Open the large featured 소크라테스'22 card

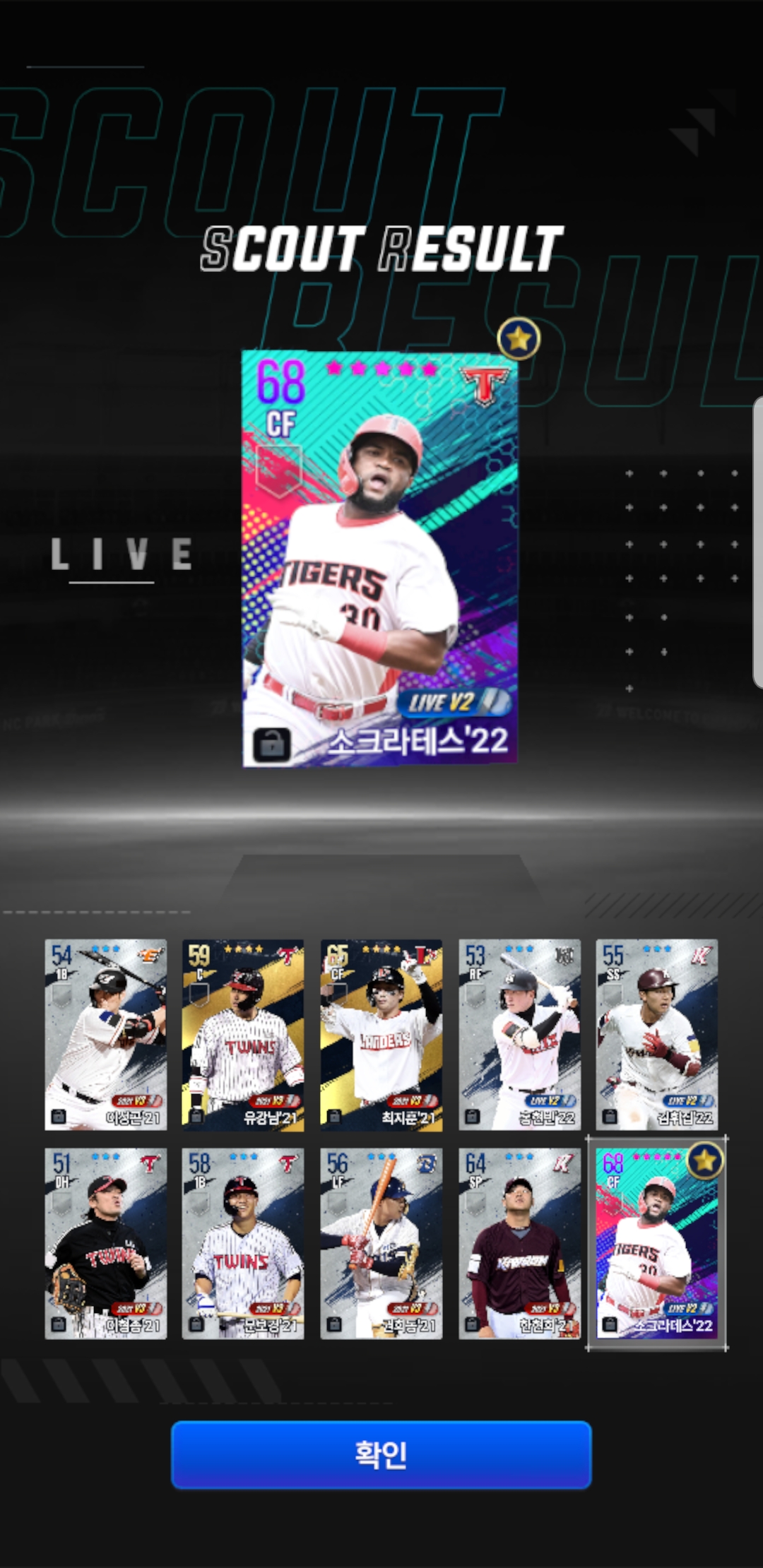tap(380, 558)
